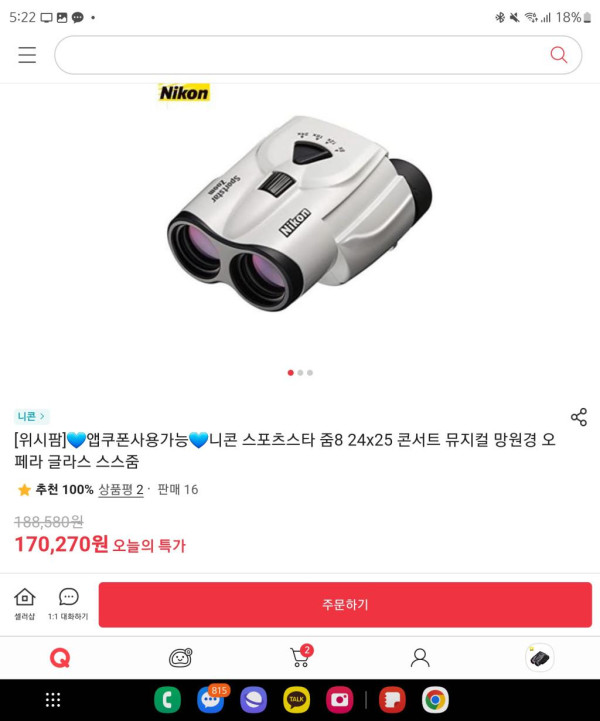
Task: Go to the Qoo10 home tab
Action: (x=59, y=657)
